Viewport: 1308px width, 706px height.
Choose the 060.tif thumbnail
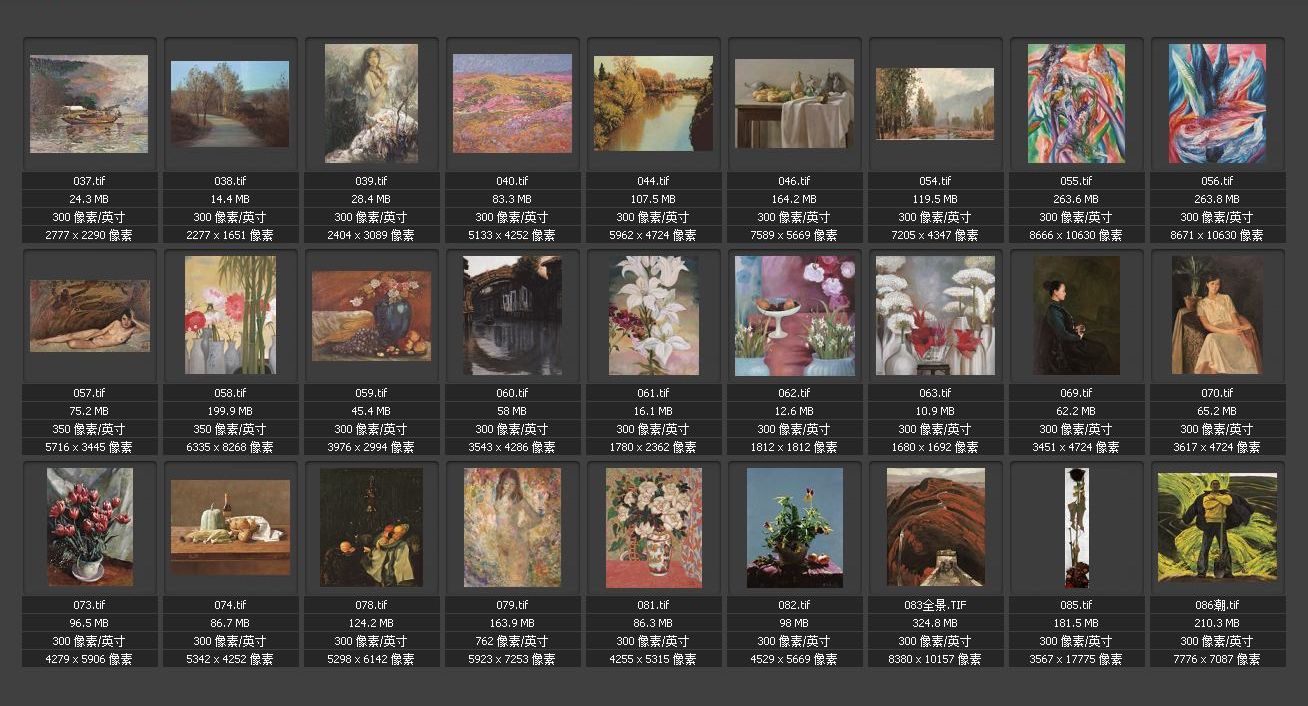[512, 315]
